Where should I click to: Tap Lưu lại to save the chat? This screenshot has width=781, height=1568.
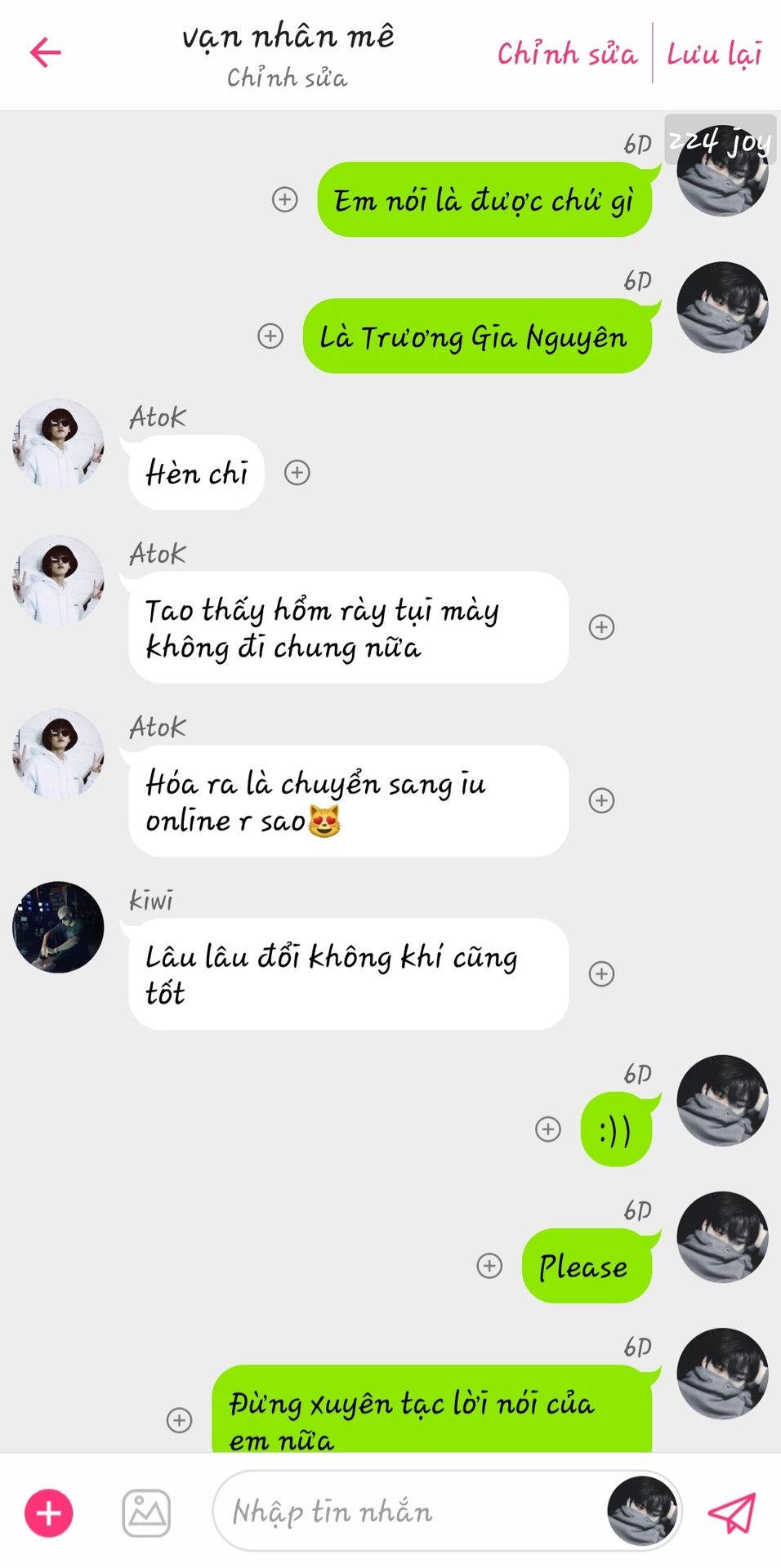pos(714,54)
